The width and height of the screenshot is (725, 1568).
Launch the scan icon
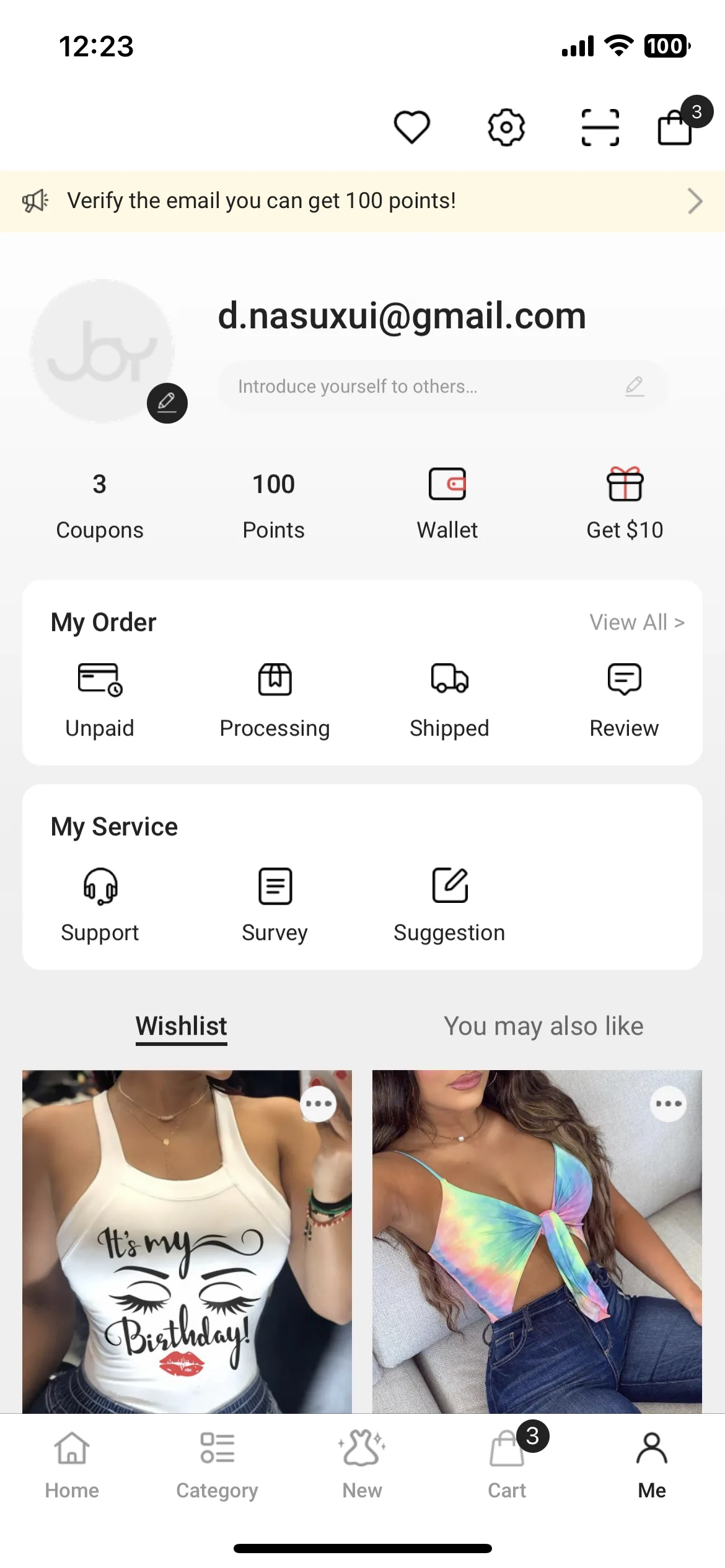pos(600,128)
